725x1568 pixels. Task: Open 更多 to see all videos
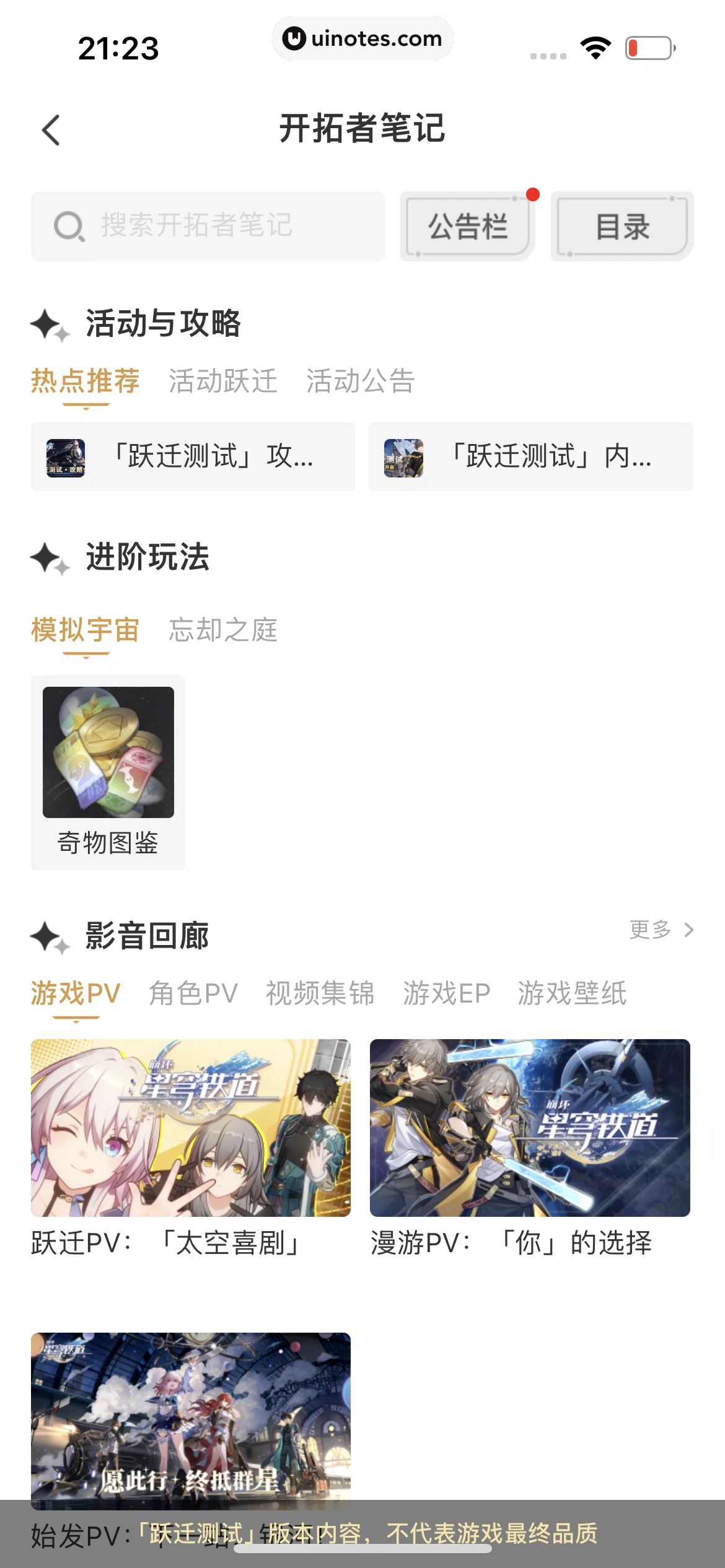pos(649,931)
